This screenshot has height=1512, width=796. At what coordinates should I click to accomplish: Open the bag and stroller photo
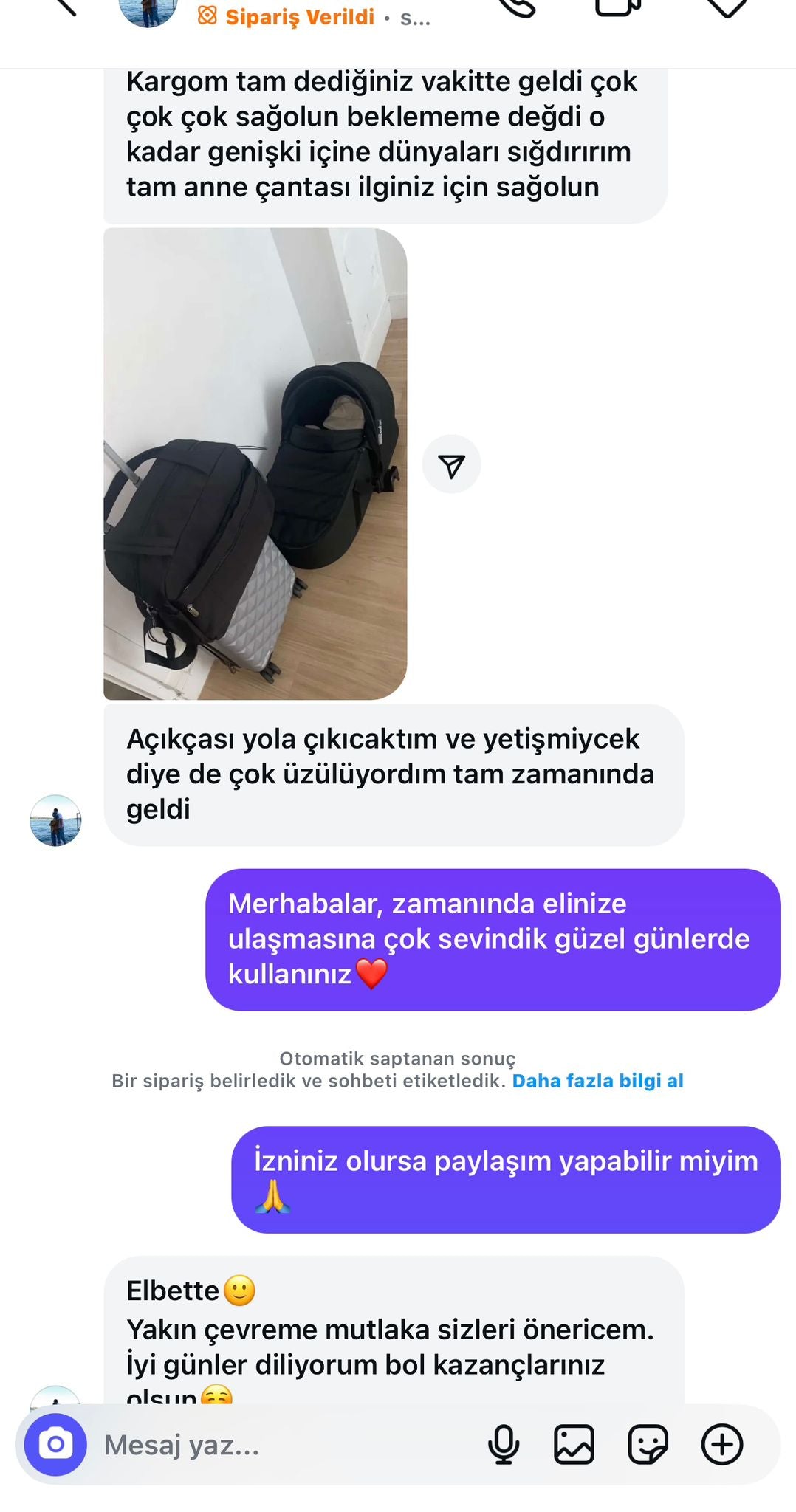point(255,464)
